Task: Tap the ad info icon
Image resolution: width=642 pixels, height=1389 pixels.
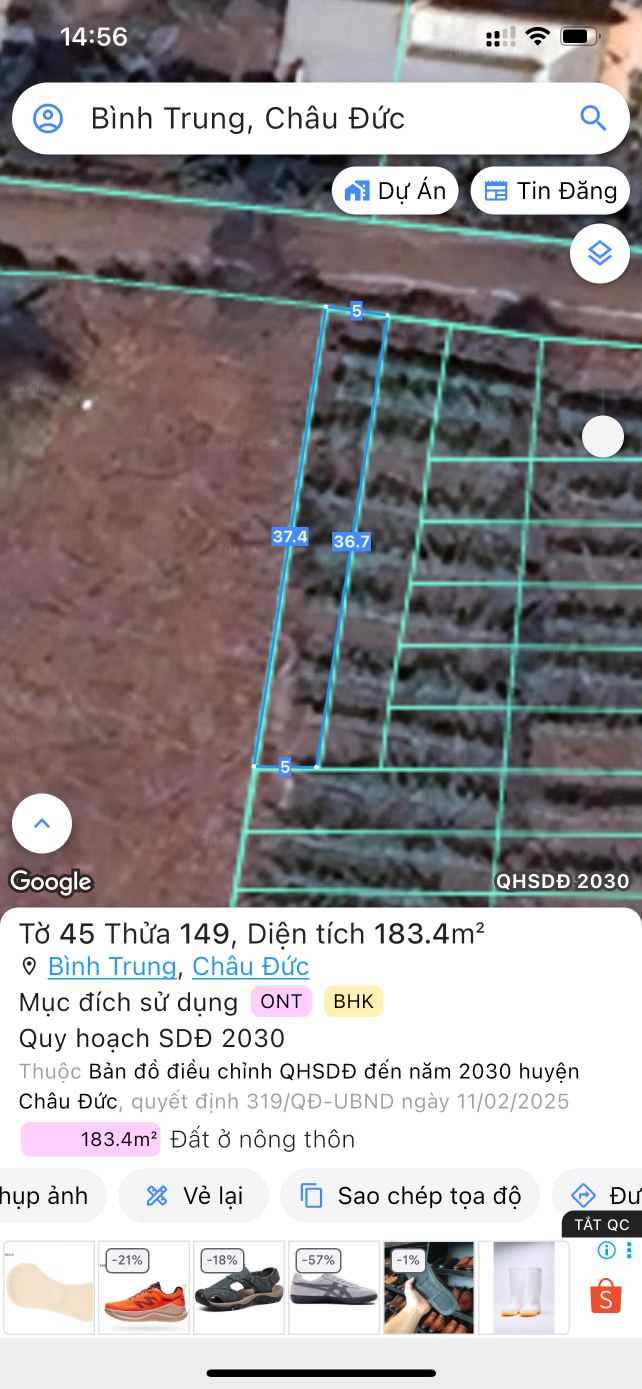Action: [606, 1250]
